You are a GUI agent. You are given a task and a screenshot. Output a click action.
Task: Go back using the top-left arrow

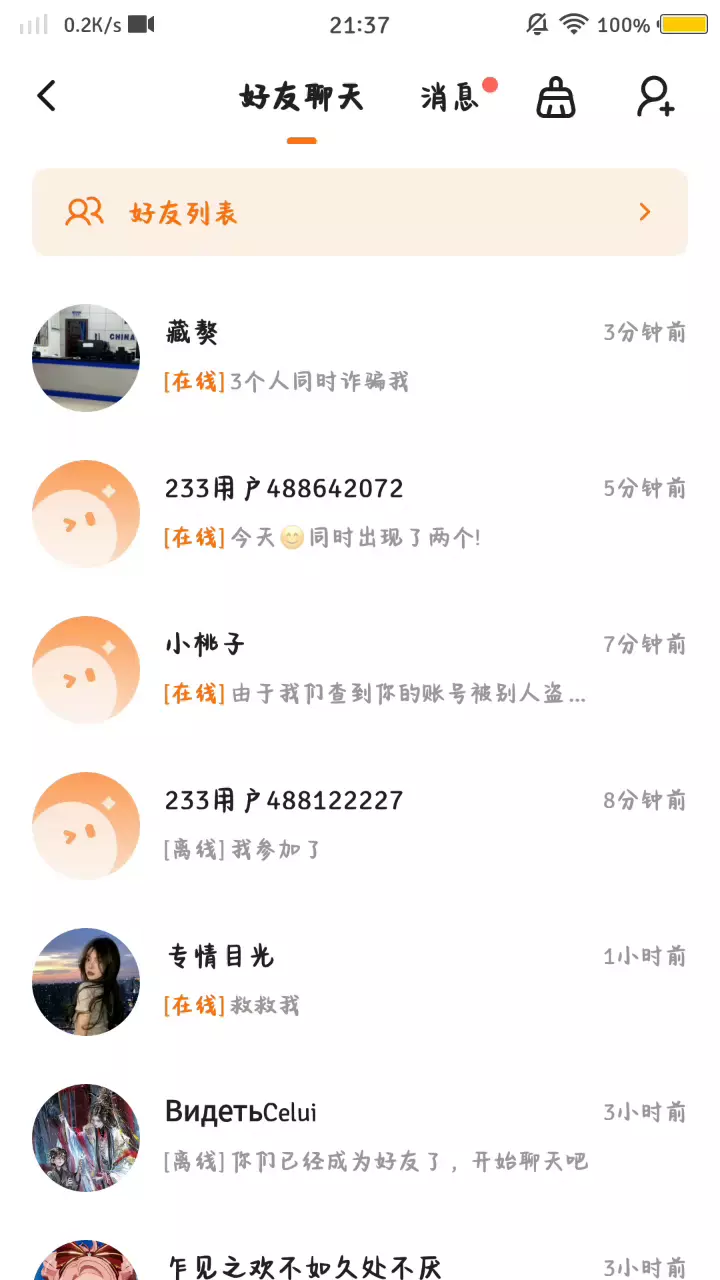[x=46, y=97]
